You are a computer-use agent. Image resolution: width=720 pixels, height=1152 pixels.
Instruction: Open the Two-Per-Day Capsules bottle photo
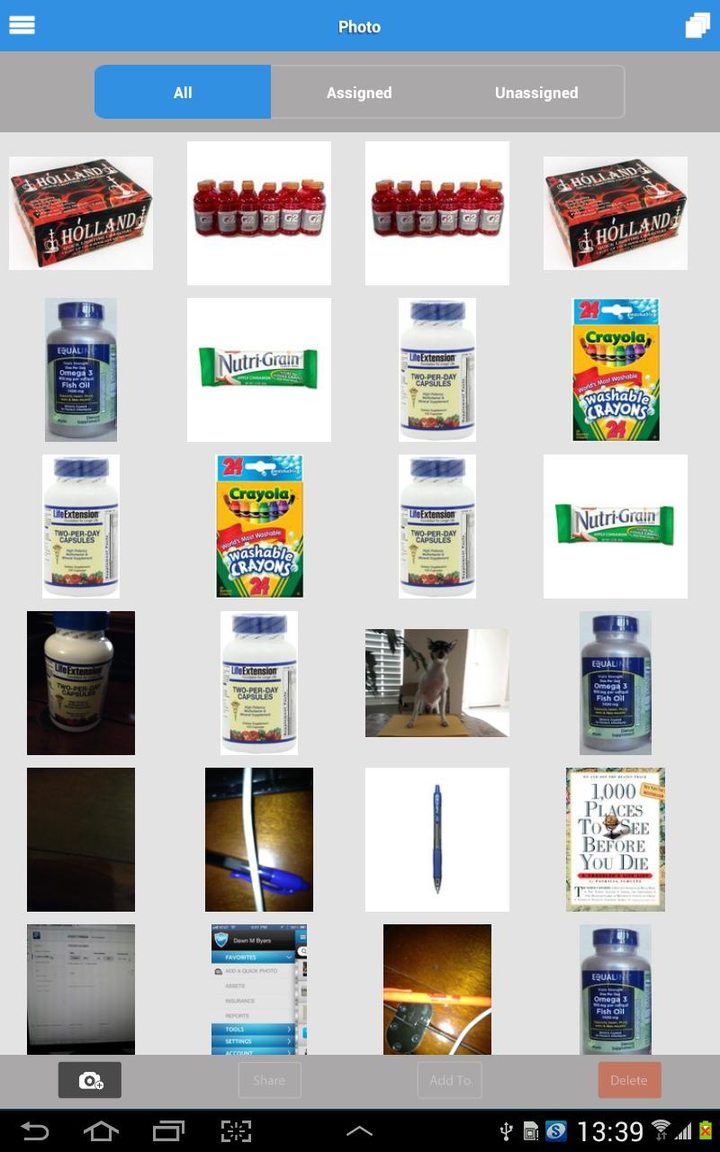(436, 368)
